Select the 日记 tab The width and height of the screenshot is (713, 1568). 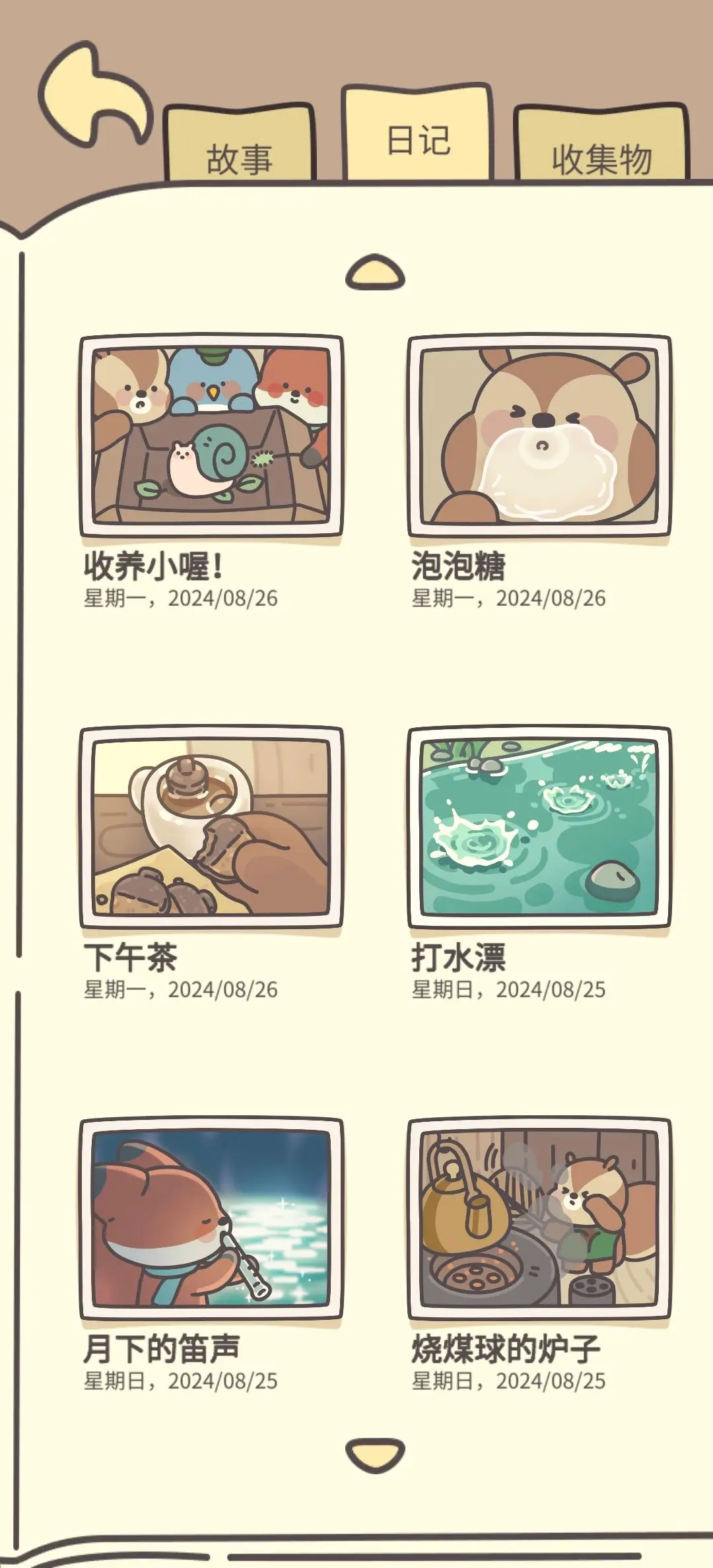point(418,137)
